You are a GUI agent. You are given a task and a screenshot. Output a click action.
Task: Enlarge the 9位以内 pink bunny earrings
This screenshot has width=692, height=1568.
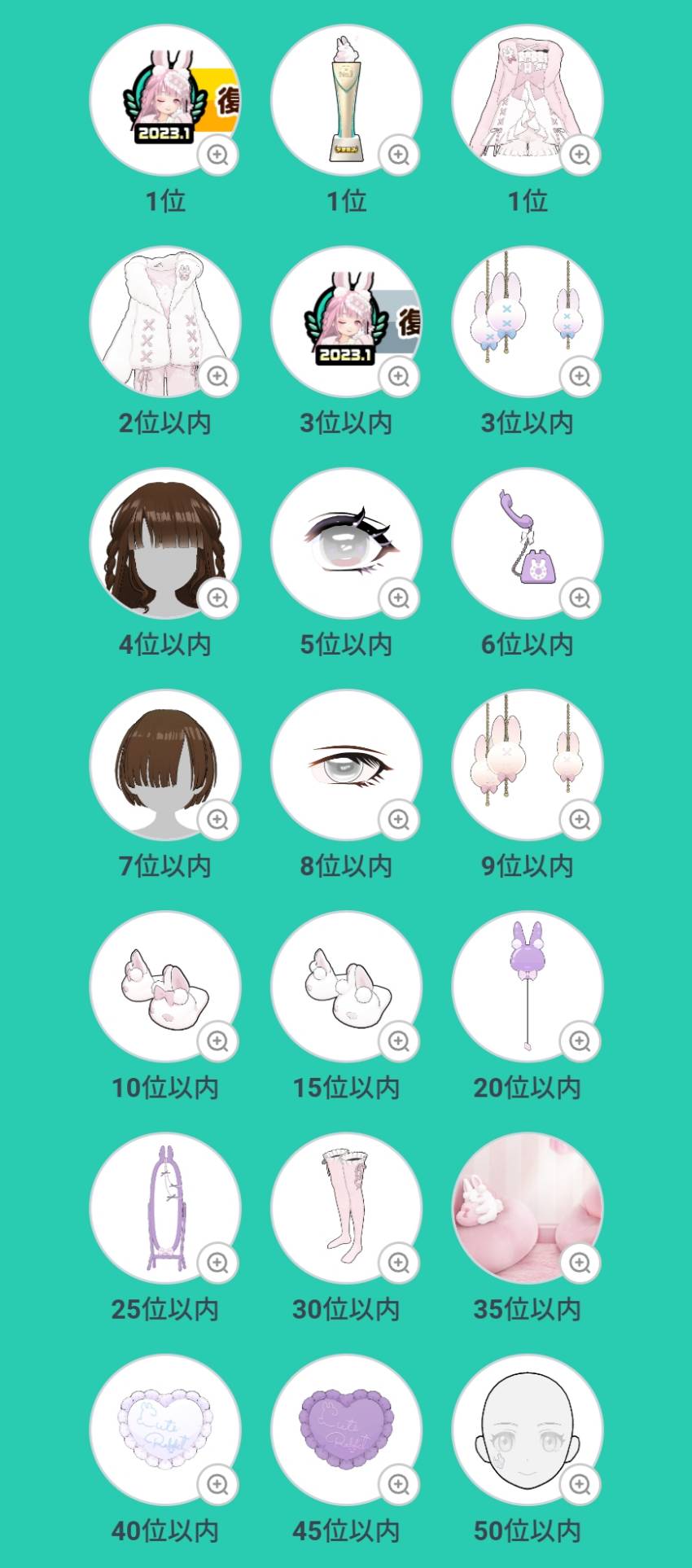[x=580, y=819]
